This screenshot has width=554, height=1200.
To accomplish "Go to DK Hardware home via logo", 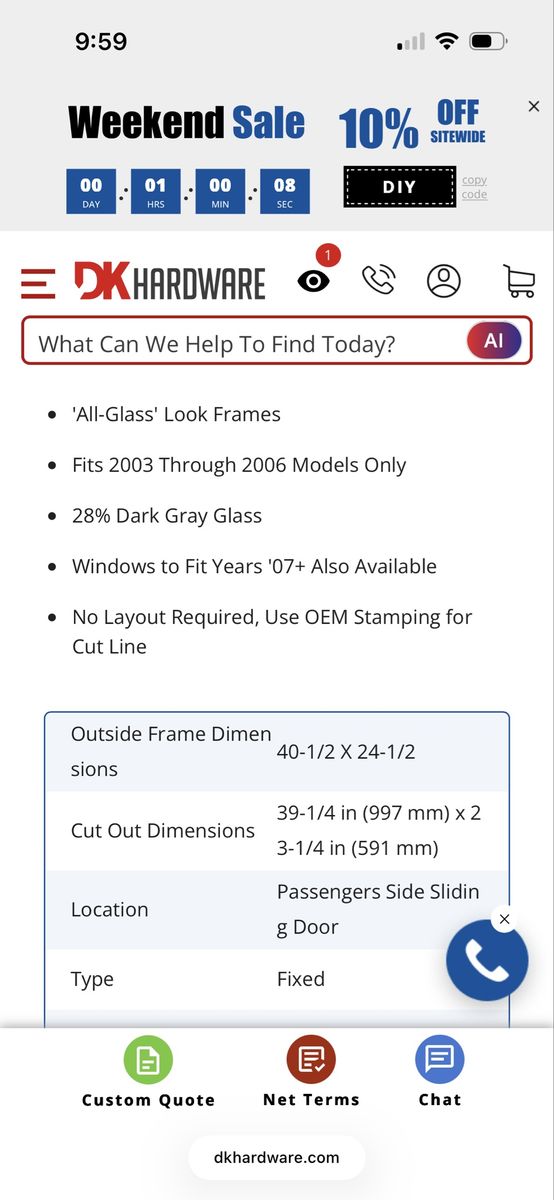I will (x=169, y=282).
